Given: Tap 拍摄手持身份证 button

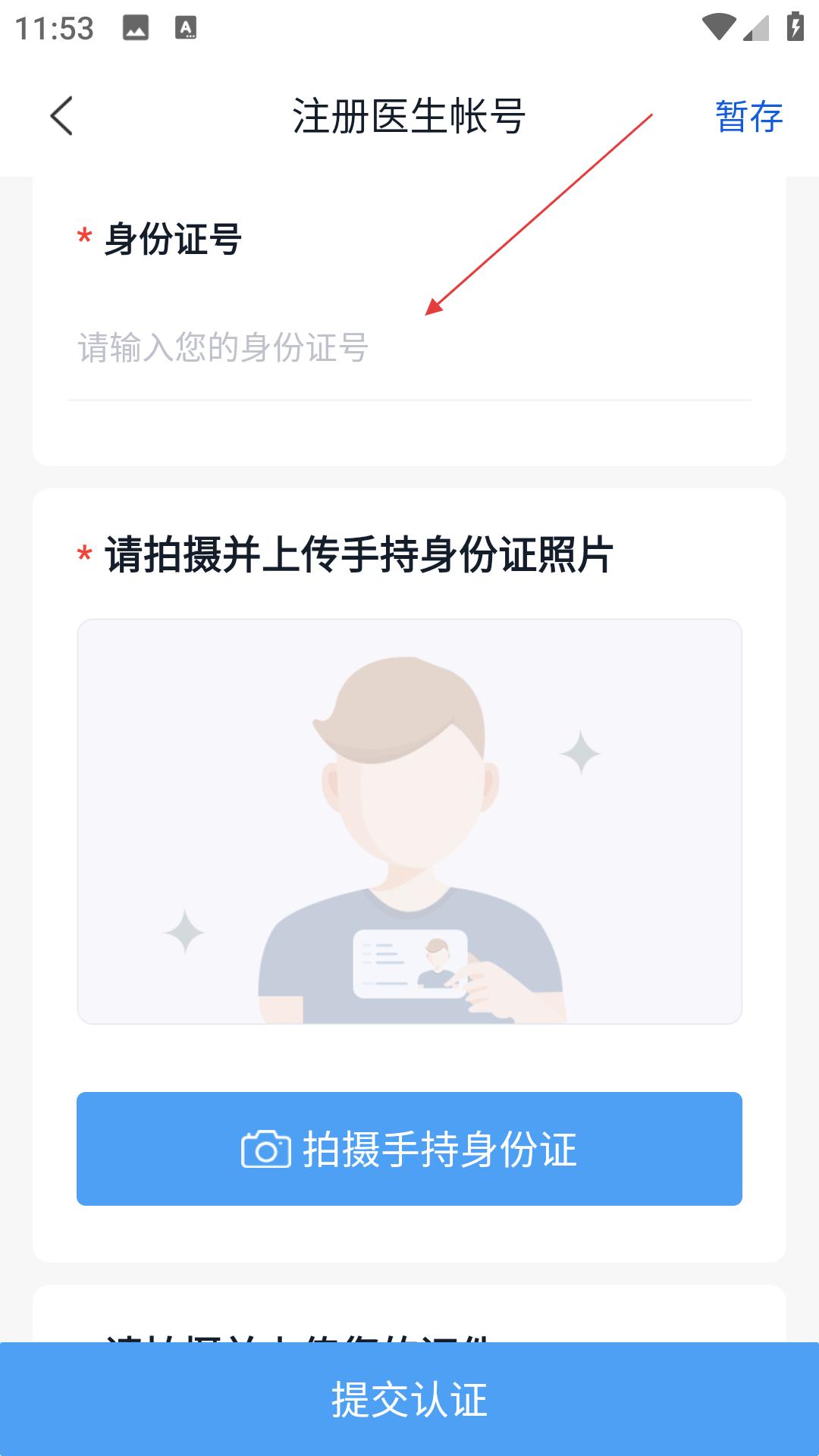Looking at the screenshot, I should 409,1149.
